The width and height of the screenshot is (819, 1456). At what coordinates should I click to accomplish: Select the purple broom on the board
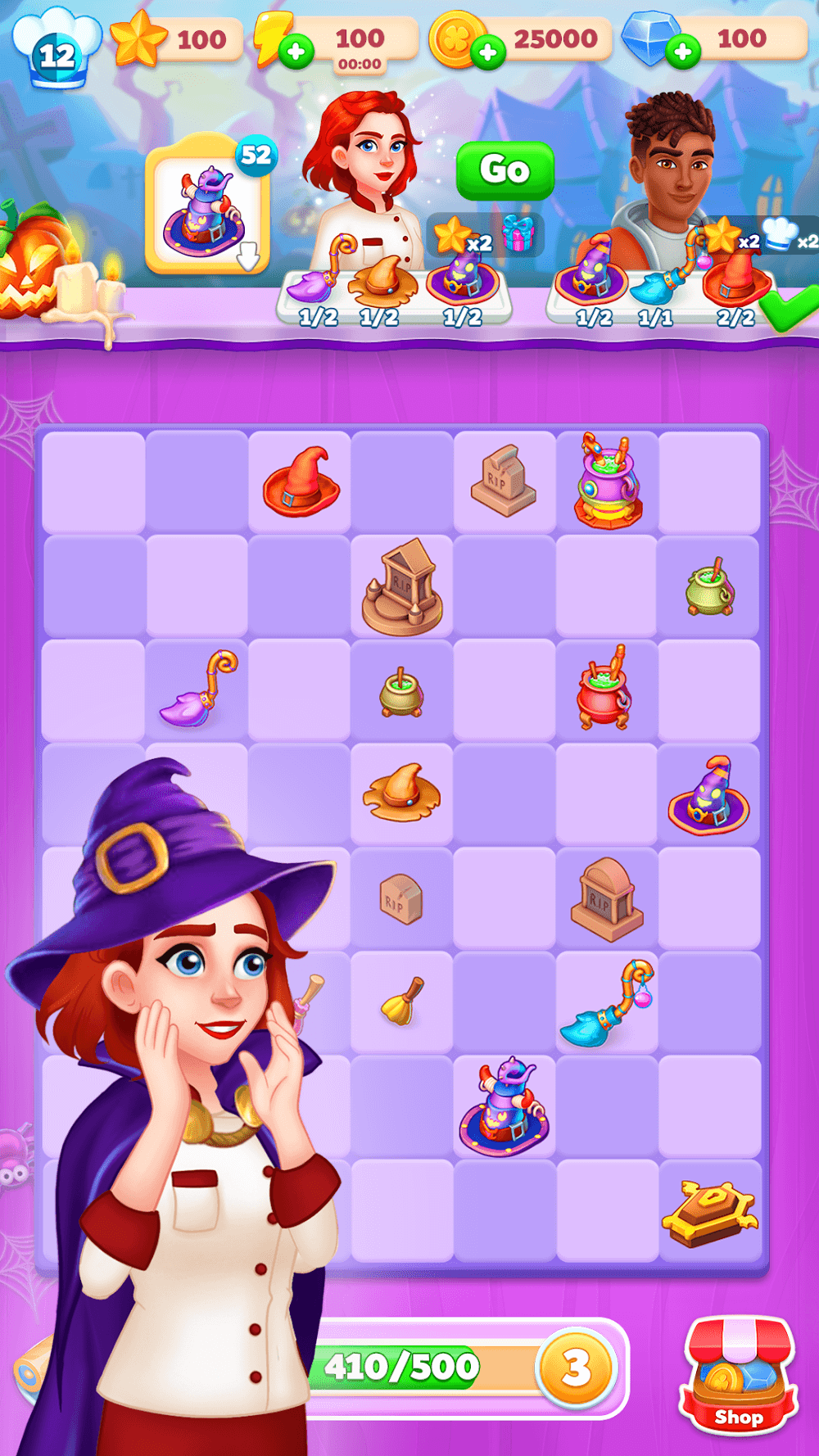point(197,690)
